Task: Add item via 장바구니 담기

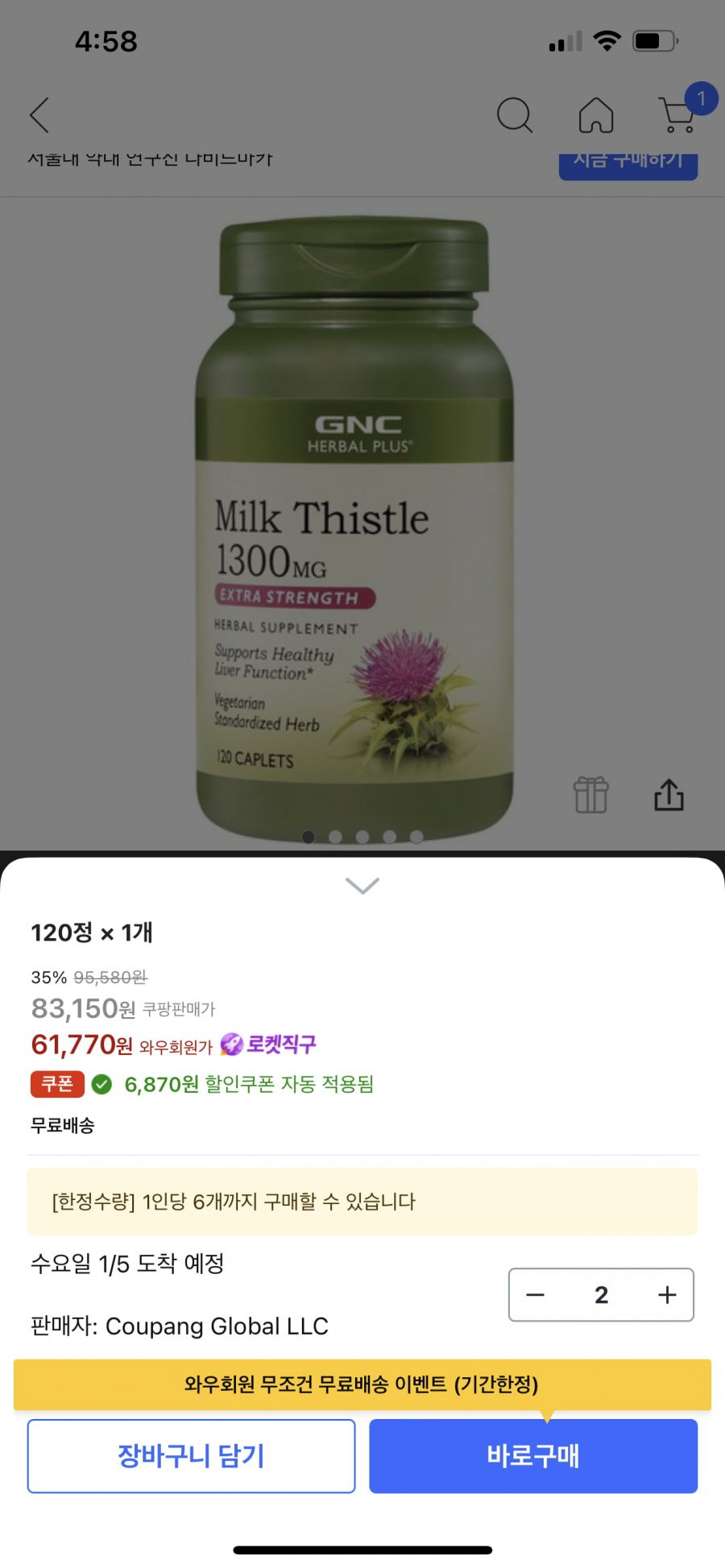Action: pyautogui.click(x=191, y=1456)
